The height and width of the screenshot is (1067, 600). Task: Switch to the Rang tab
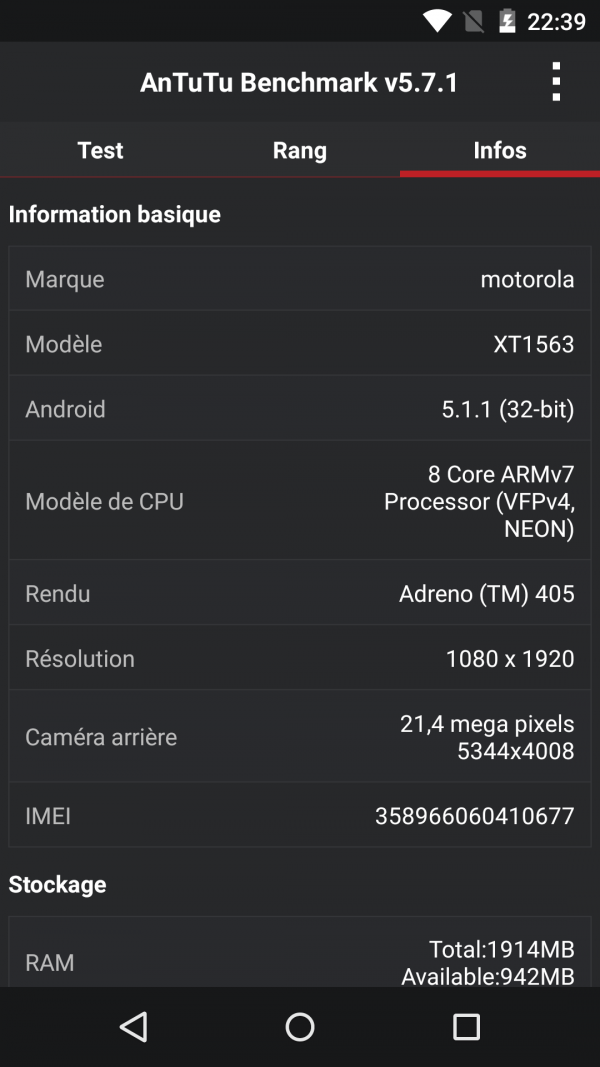(x=300, y=150)
